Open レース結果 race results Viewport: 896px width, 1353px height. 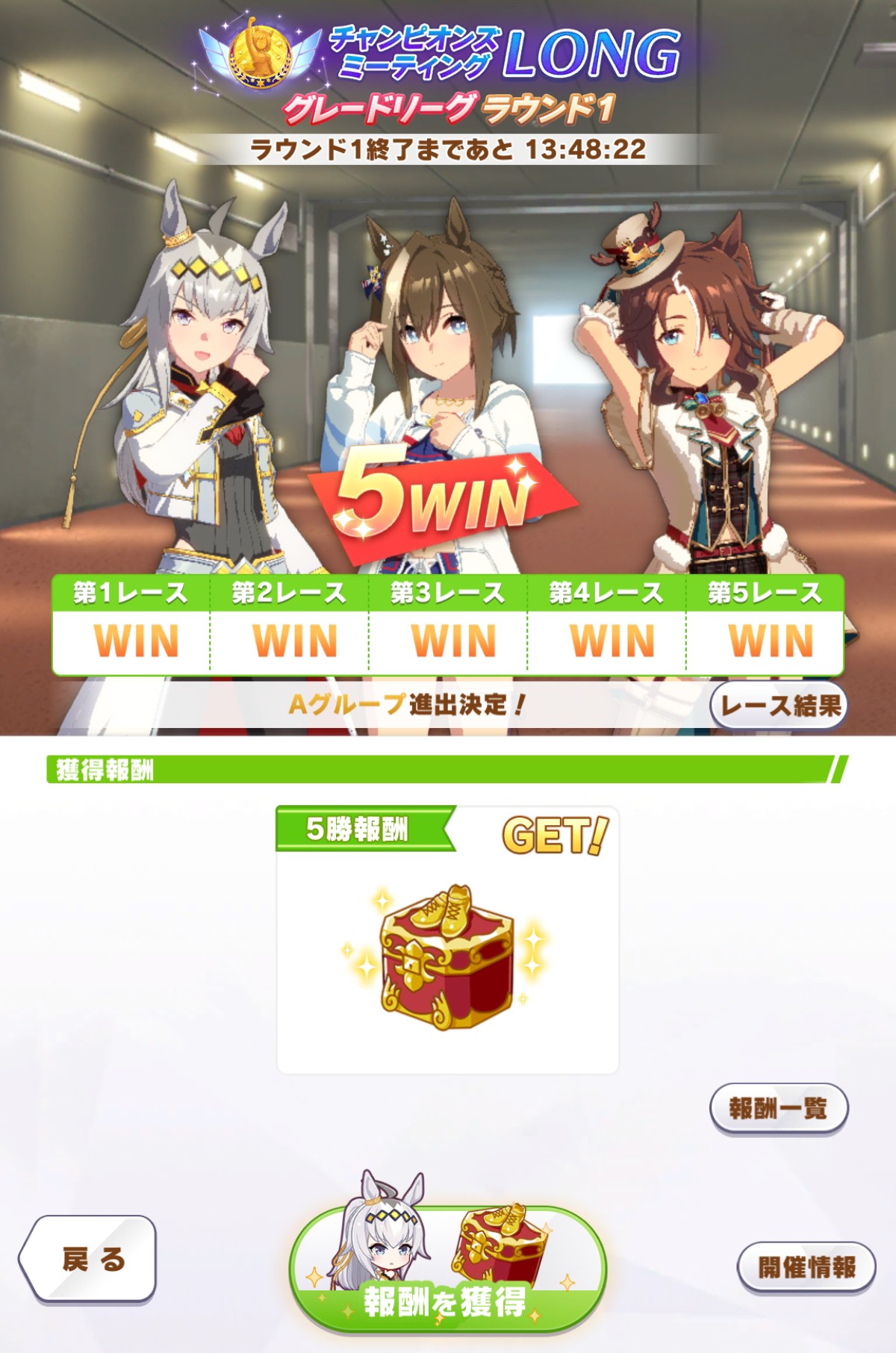pos(779,705)
